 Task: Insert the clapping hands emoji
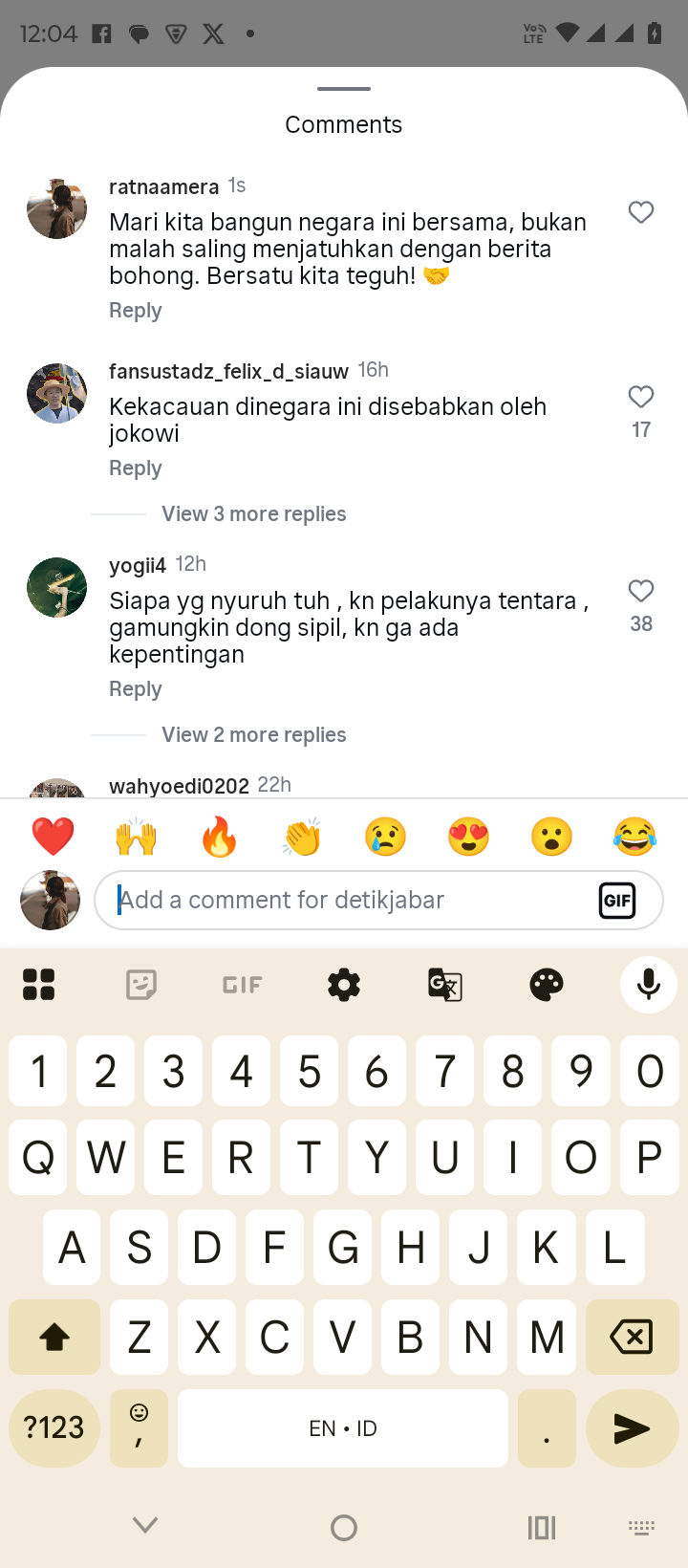click(302, 837)
